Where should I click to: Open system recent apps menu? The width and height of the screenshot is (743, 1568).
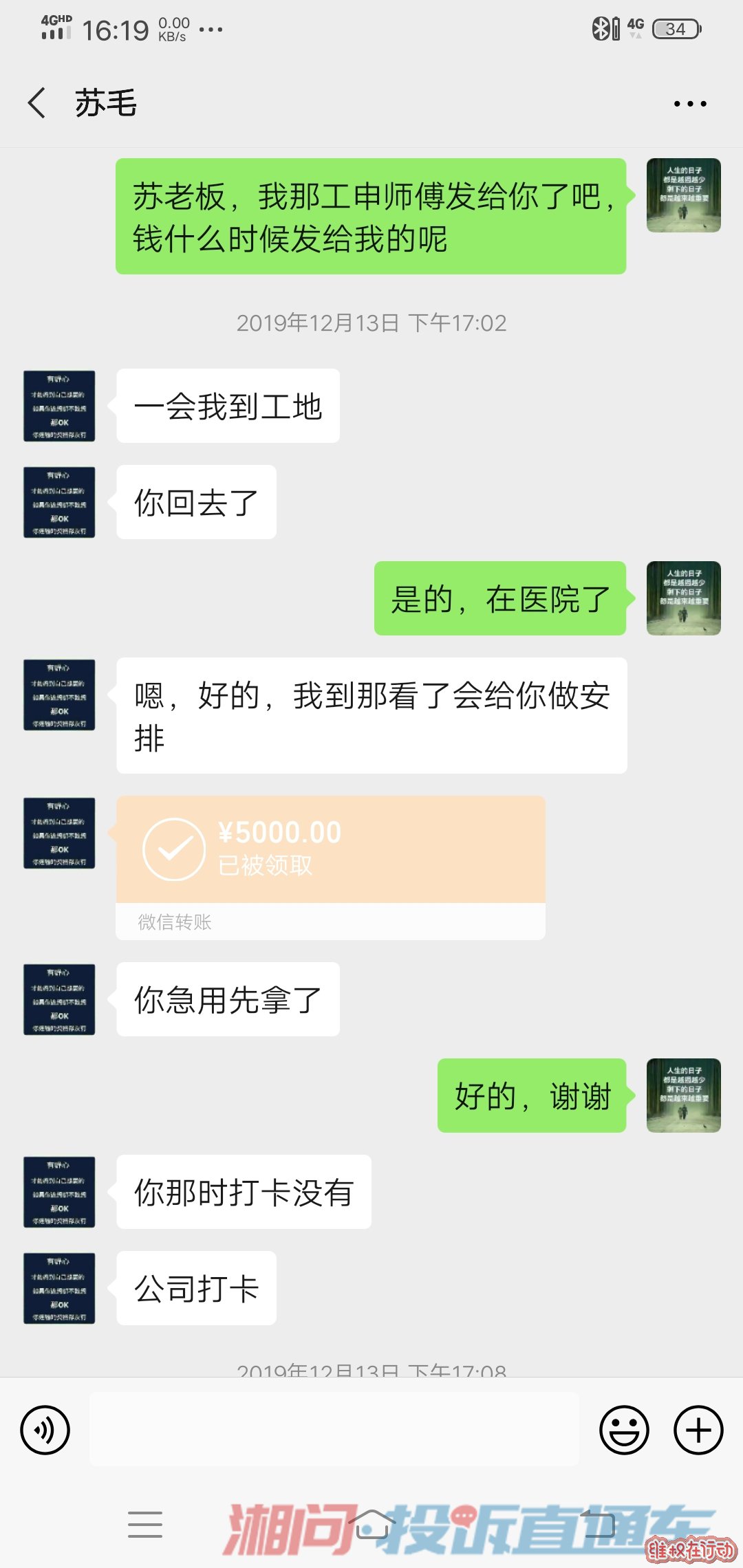tap(145, 1525)
